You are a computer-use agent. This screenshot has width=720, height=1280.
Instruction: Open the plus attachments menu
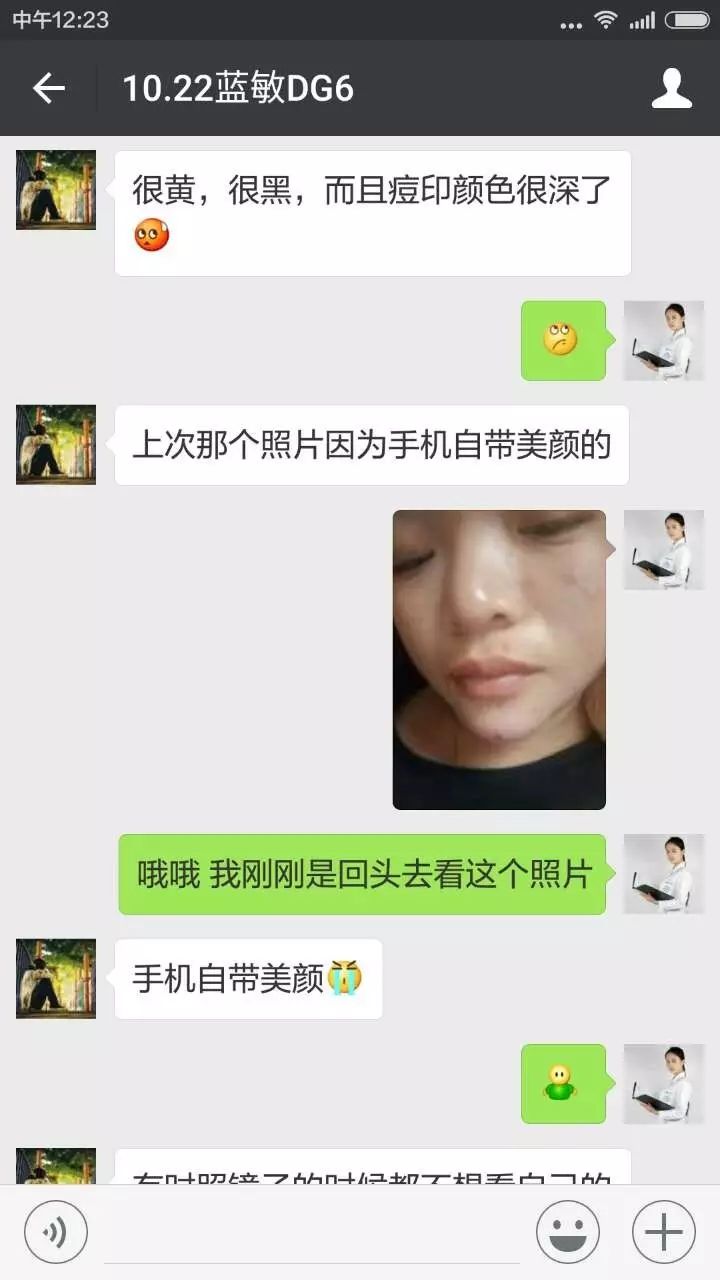[664, 1232]
